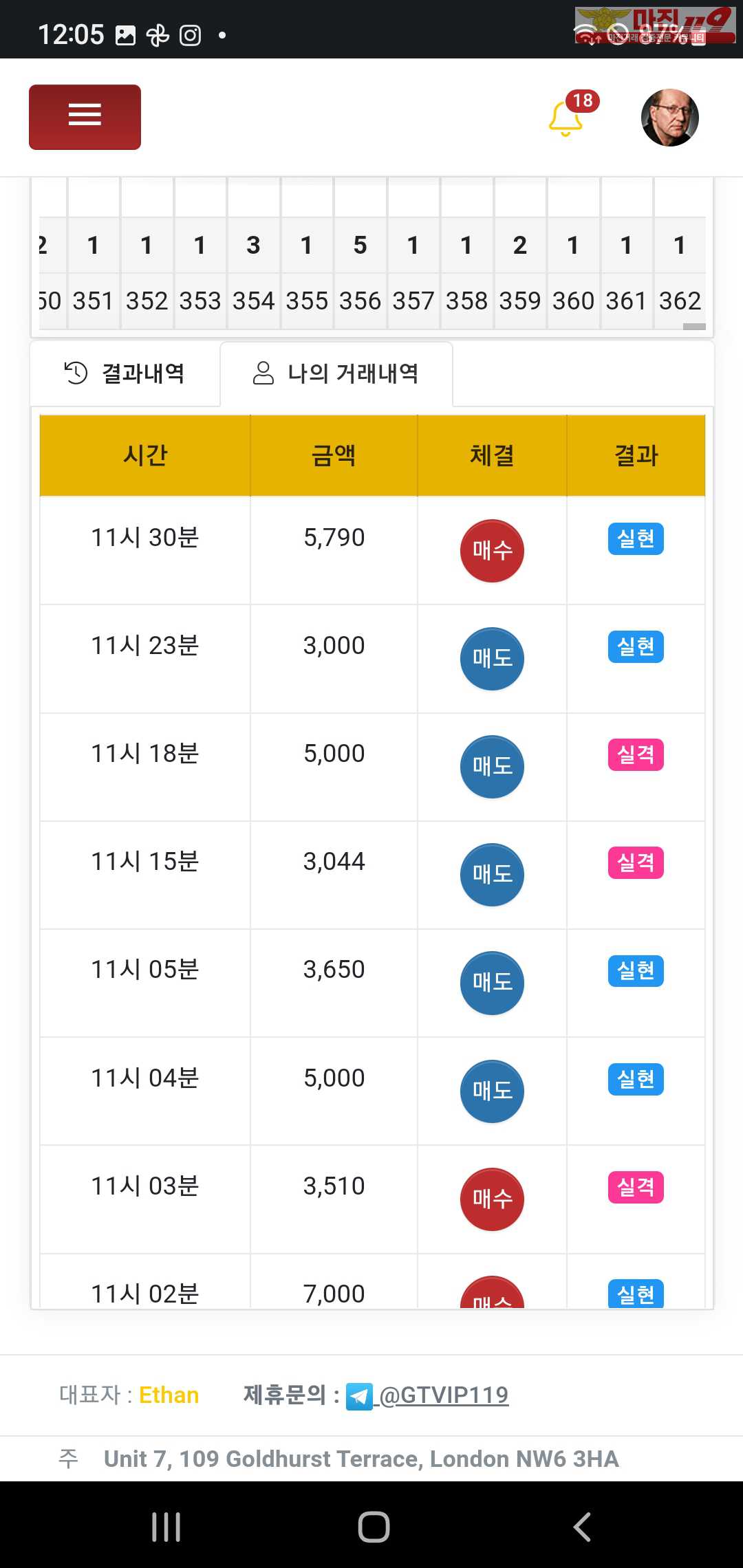This screenshot has height=1568, width=743.
Task: Open the @GTVIP119 Telegram link
Action: [443, 1395]
